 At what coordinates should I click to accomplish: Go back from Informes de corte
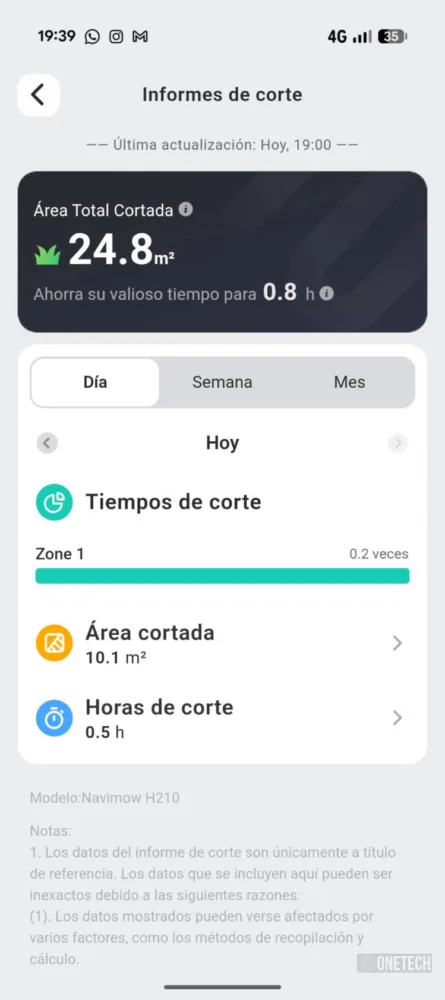click(38, 95)
